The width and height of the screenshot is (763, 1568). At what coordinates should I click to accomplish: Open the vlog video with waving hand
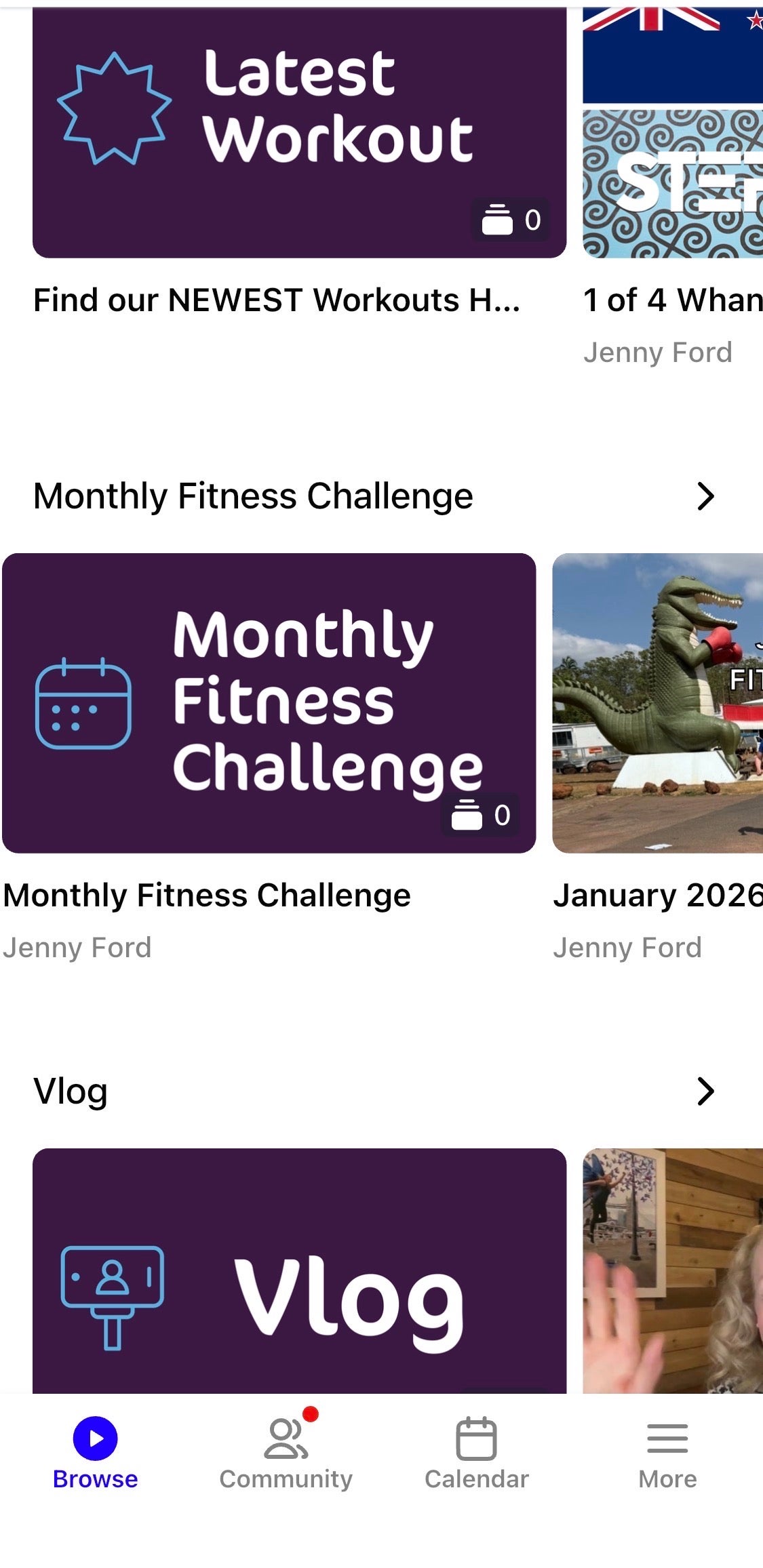coord(673,1271)
